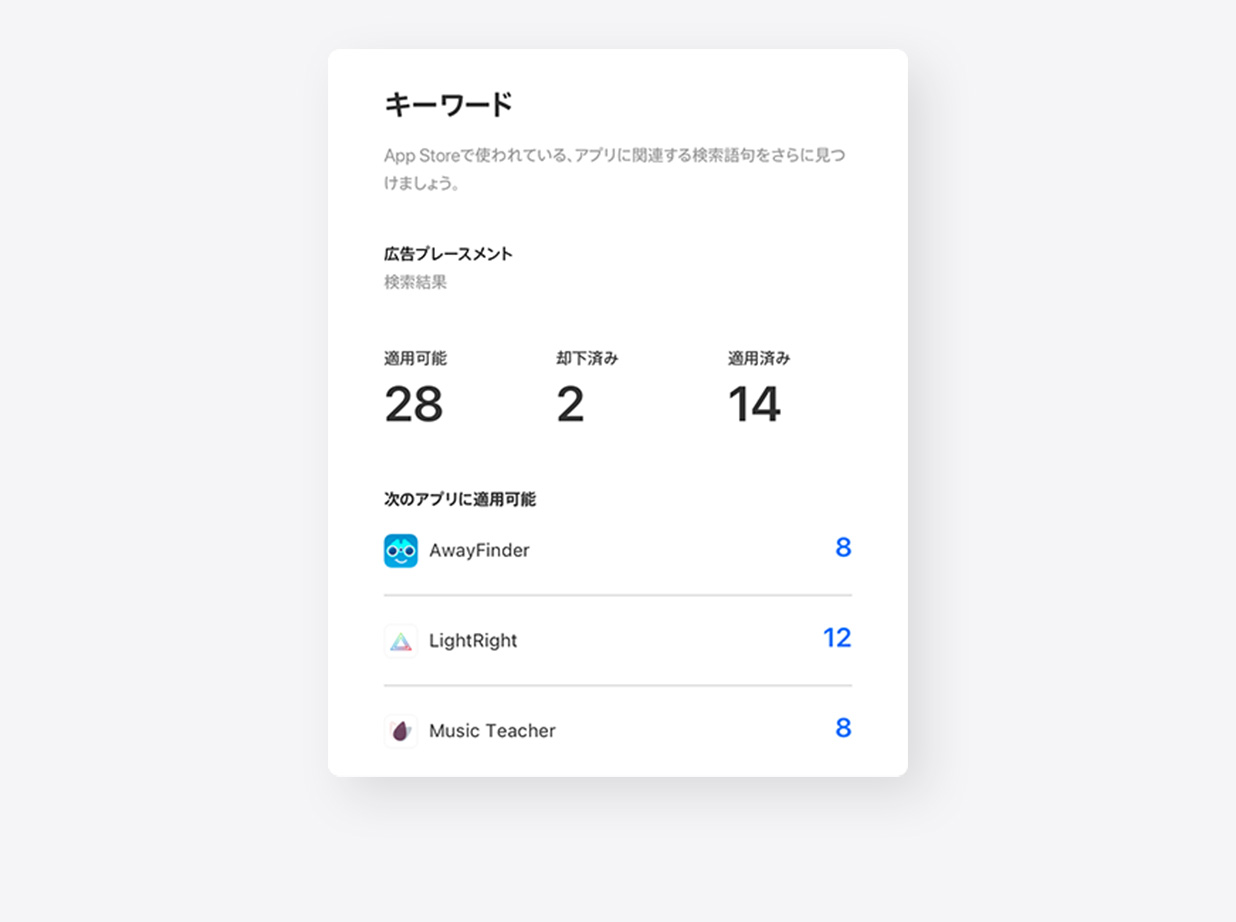
Task: Open LightRight's 12 applicable keywords
Action: click(836, 638)
